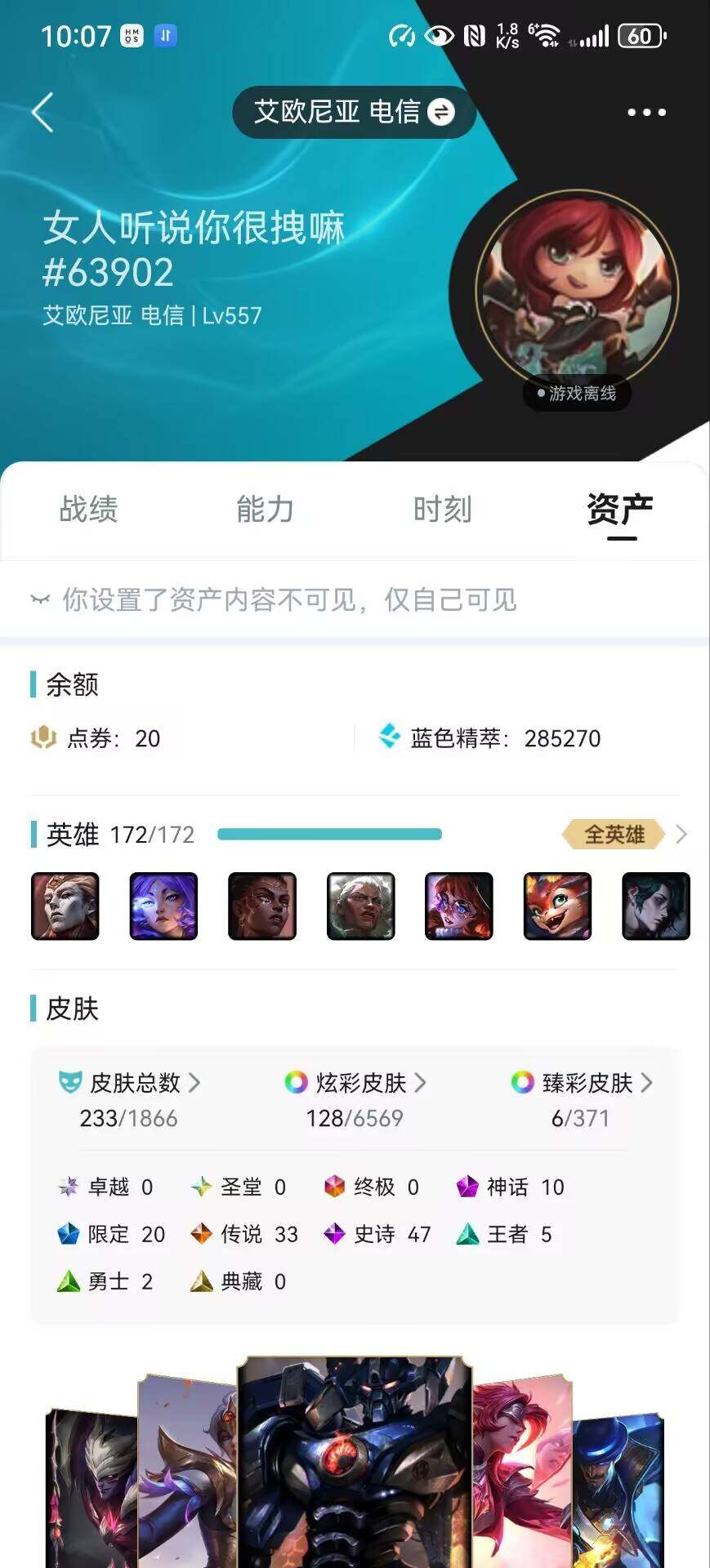Switch to the 时刻 tab
The height and width of the screenshot is (1568, 710).
pos(442,510)
